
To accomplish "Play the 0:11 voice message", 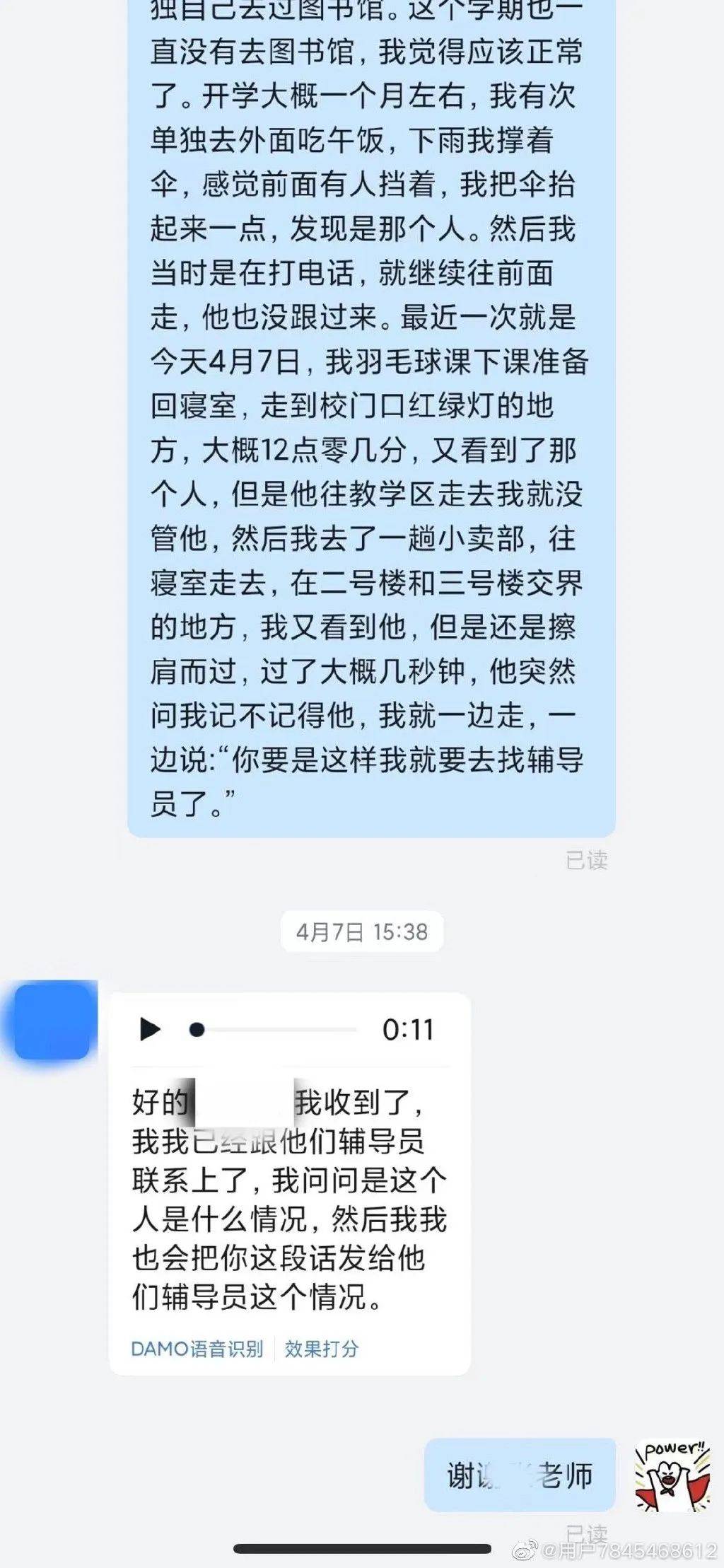I will (150, 1029).
